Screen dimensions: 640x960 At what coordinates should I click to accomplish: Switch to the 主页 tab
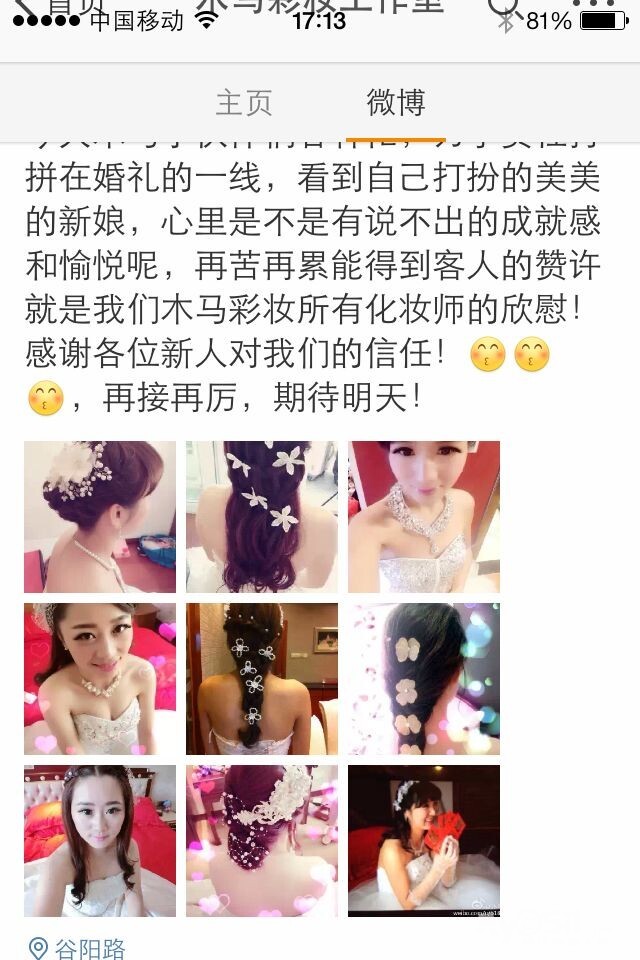244,103
